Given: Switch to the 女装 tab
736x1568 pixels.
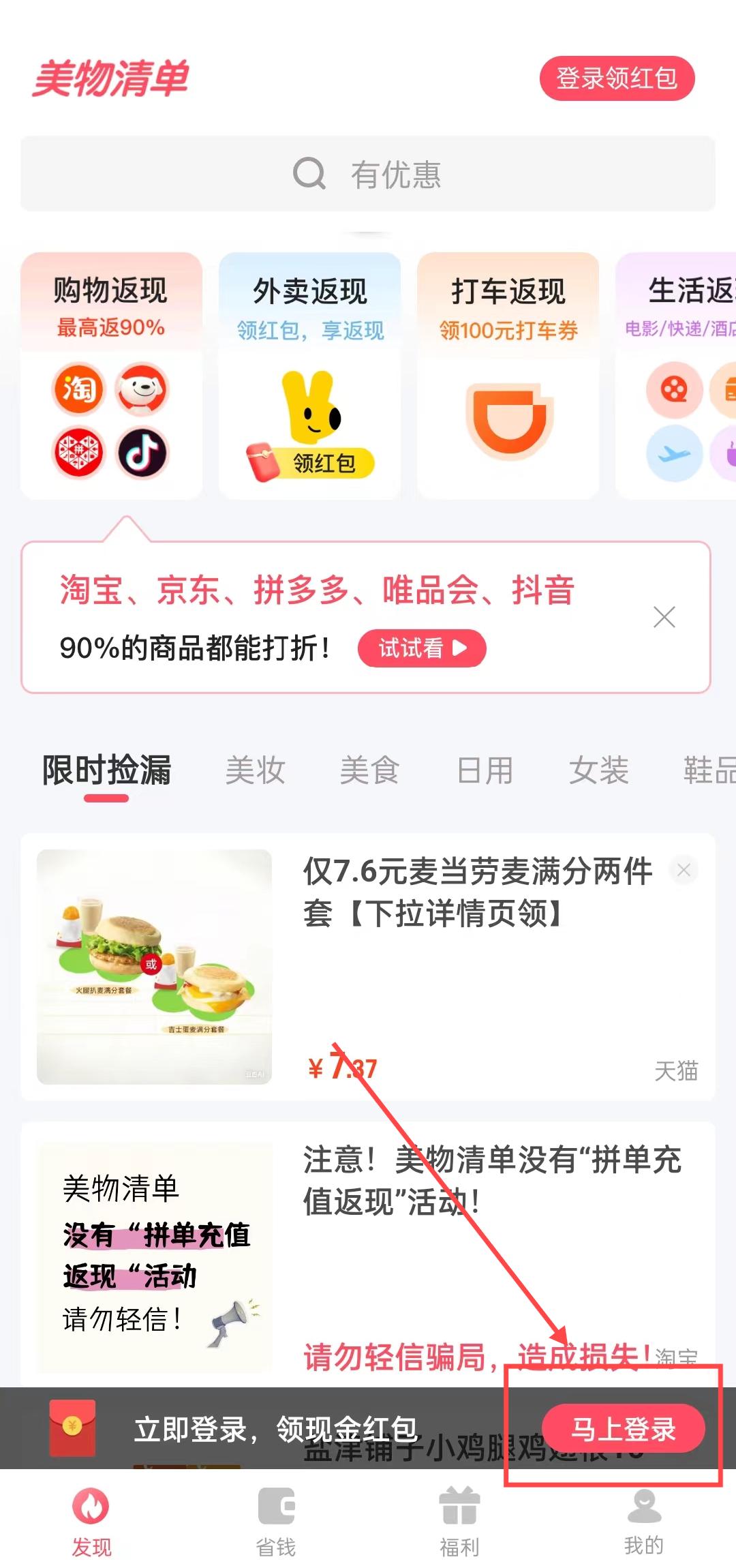Looking at the screenshot, I should click(598, 770).
